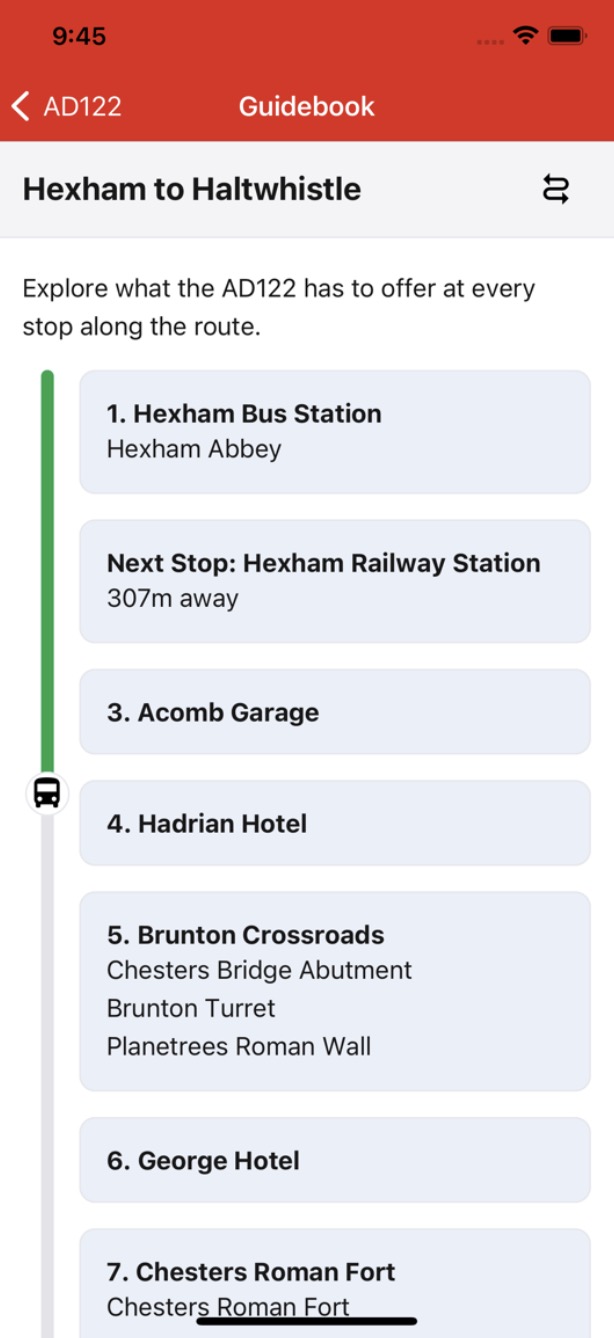614x1338 pixels.
Task: Tap the George Hotel stop card
Action: pos(334,1160)
